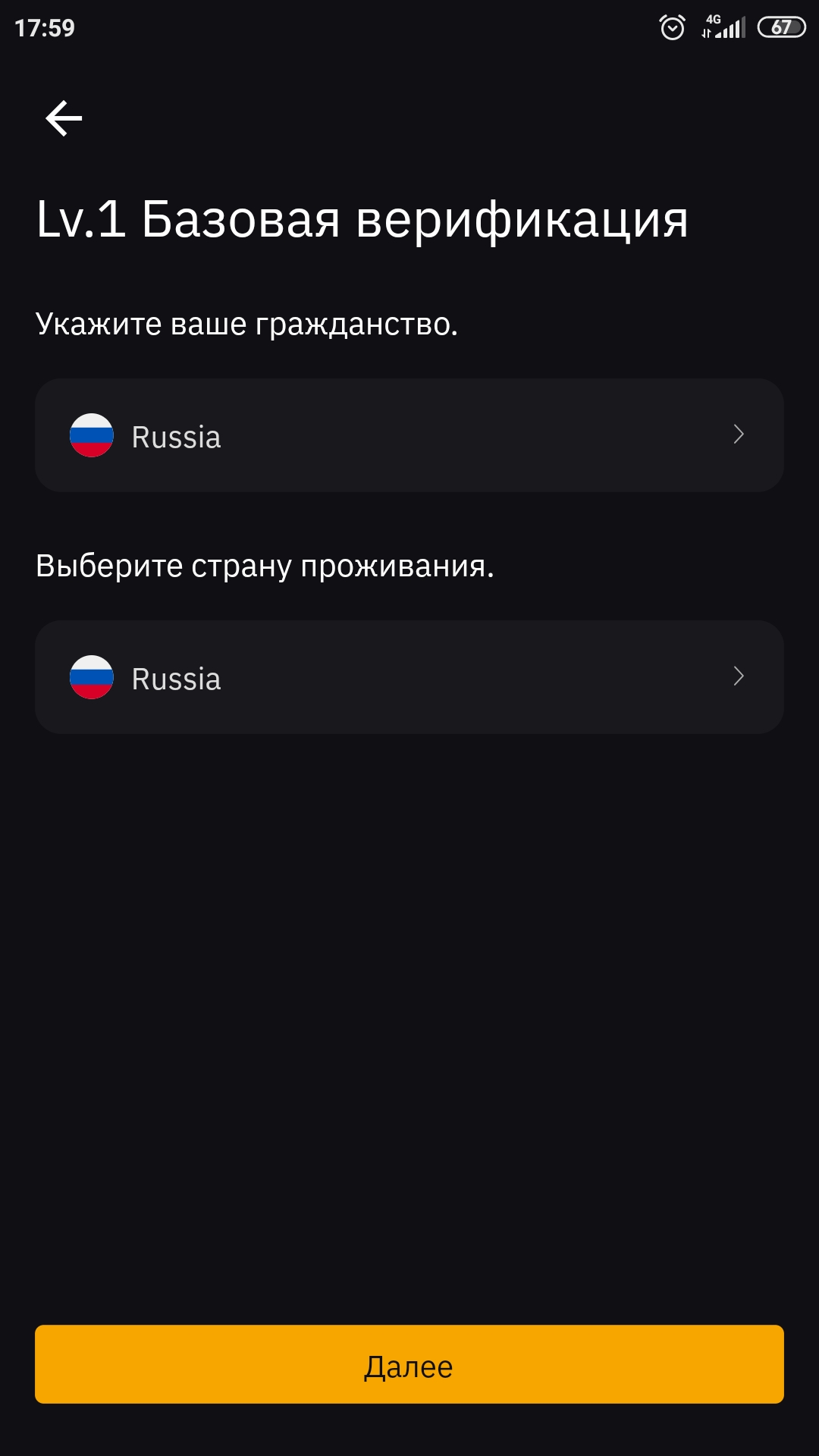
Task: Open the citizenship country picker
Action: point(409,435)
